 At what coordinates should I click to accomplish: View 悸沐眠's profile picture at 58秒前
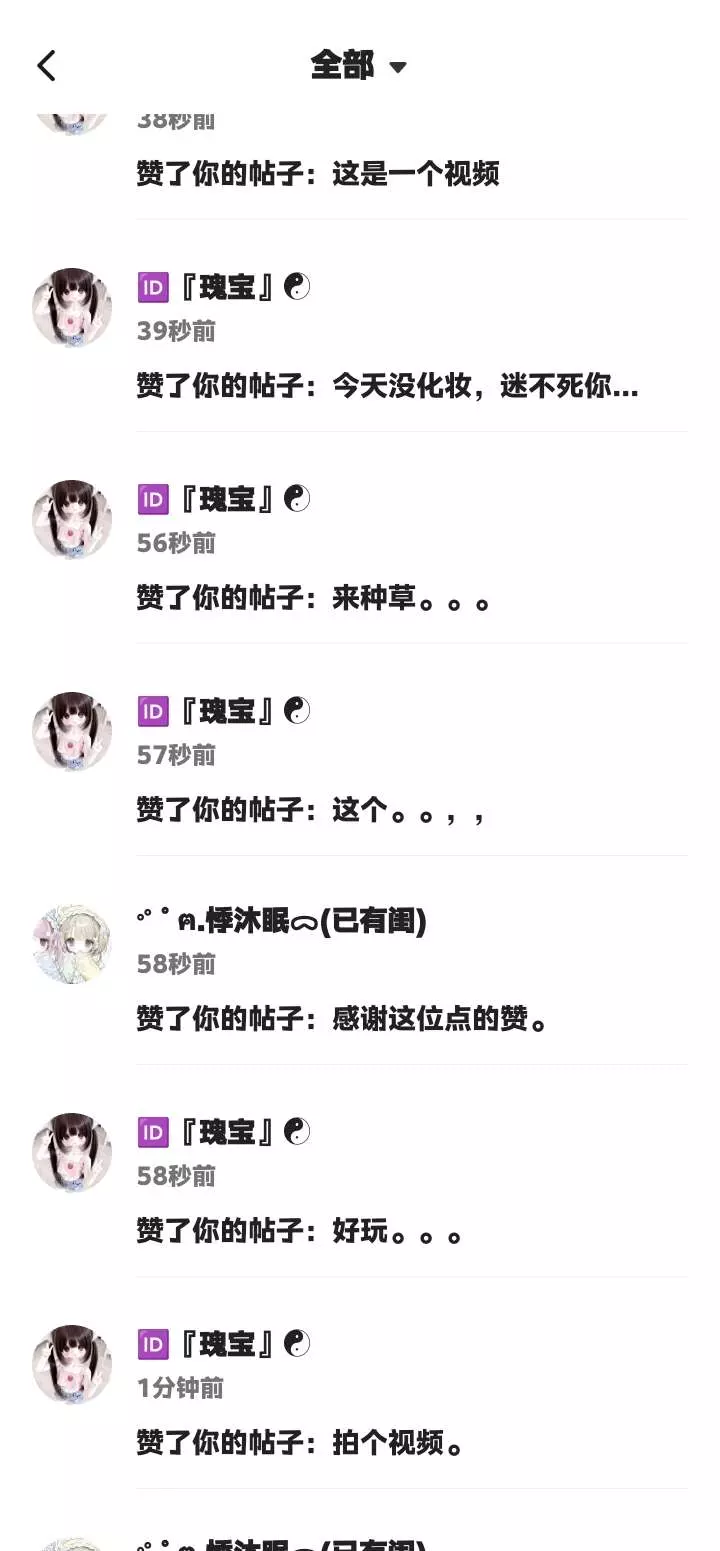[x=72, y=944]
